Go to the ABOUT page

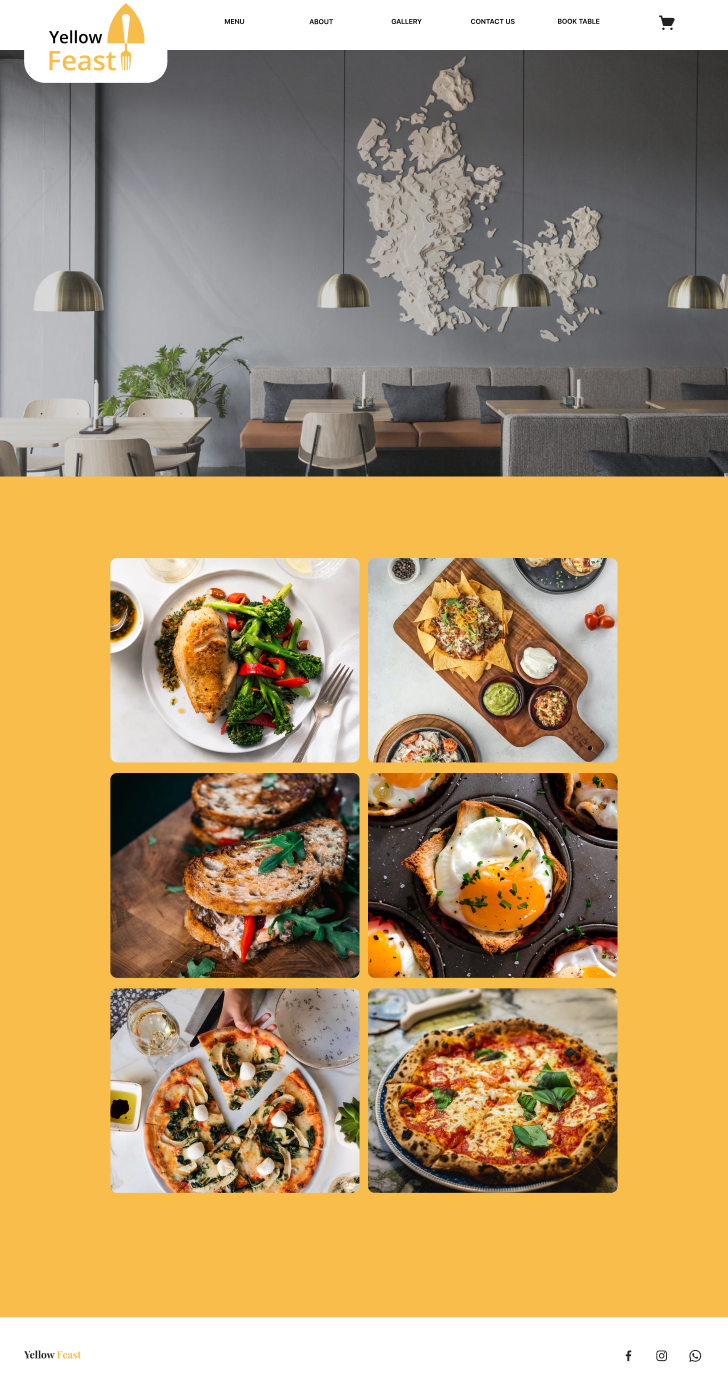click(321, 21)
